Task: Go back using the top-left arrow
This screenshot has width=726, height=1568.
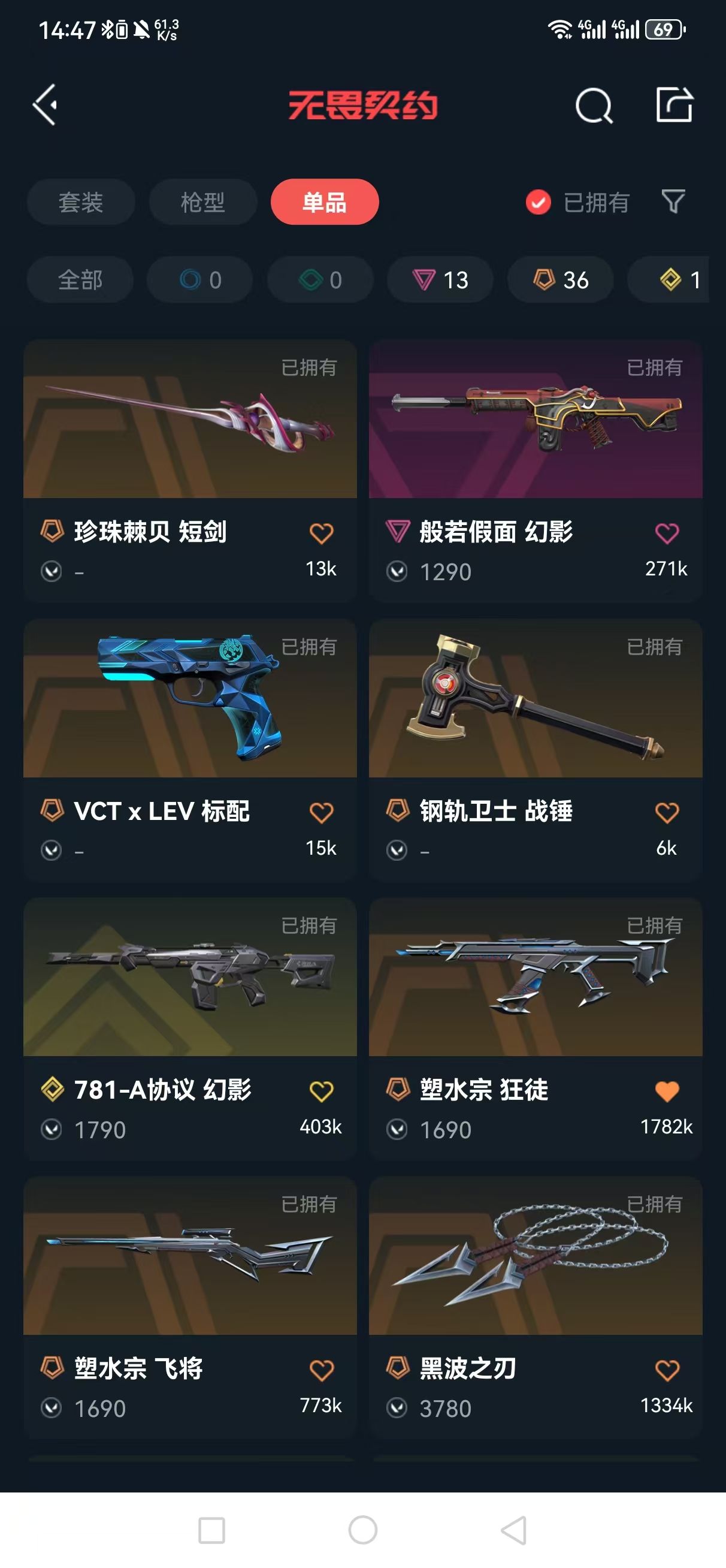Action: click(x=45, y=105)
